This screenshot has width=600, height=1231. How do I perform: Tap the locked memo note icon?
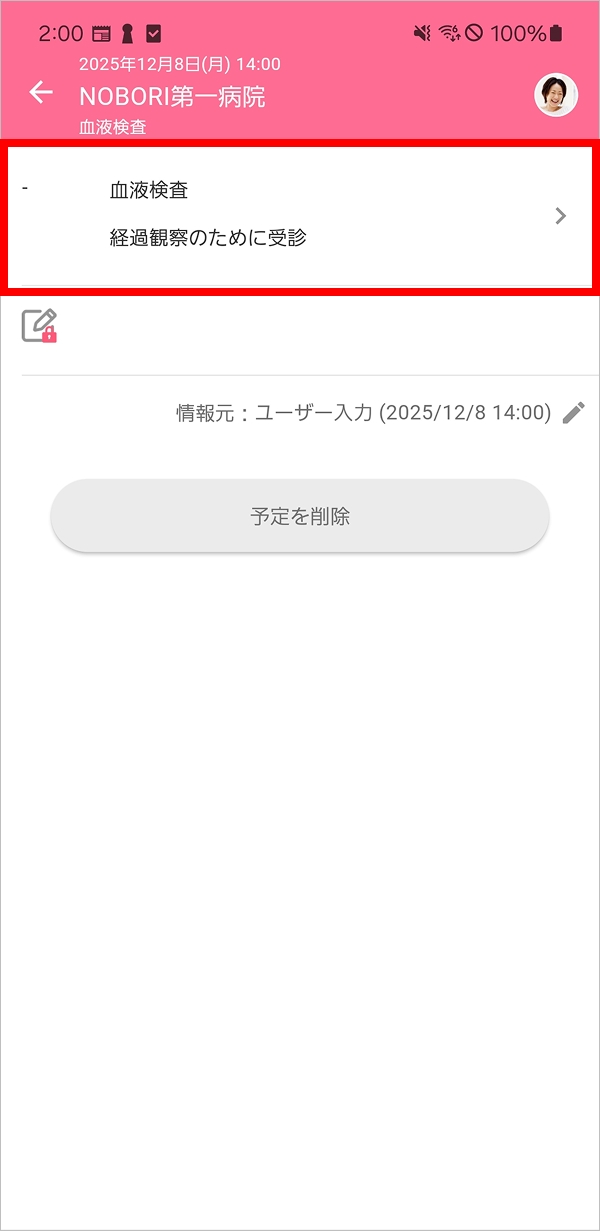(40, 326)
